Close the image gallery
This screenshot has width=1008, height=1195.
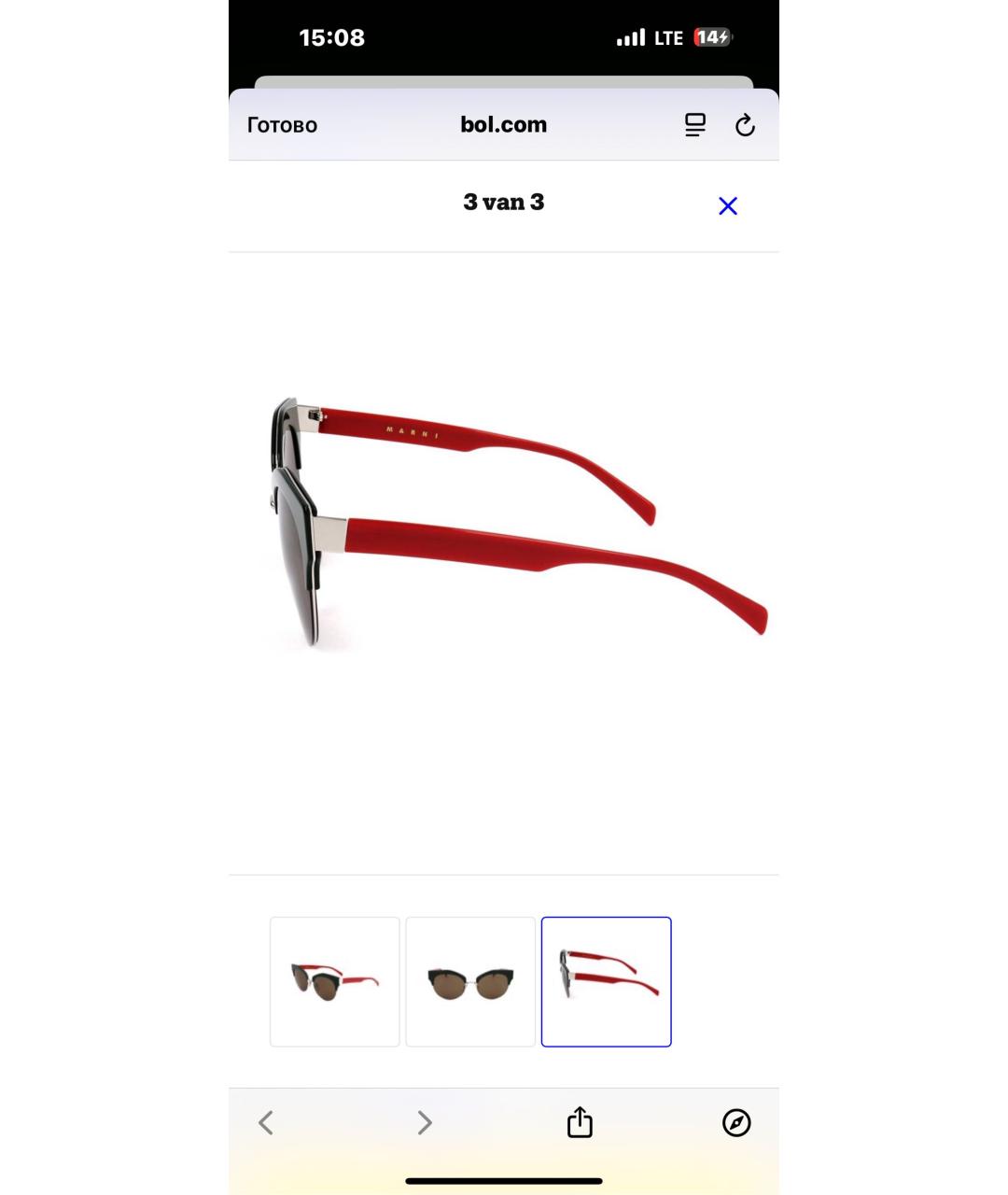point(728,206)
